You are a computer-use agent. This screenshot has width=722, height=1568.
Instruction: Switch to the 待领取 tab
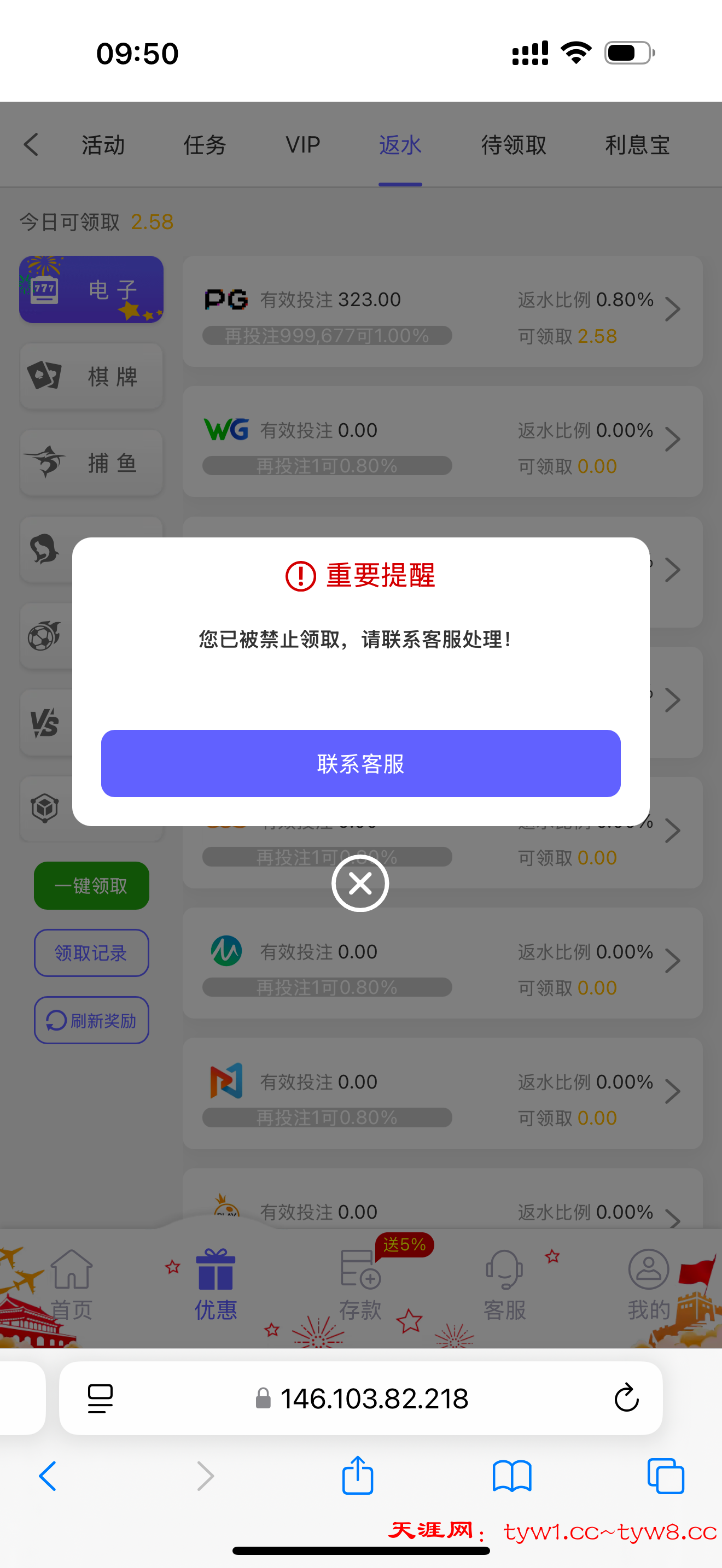514,145
